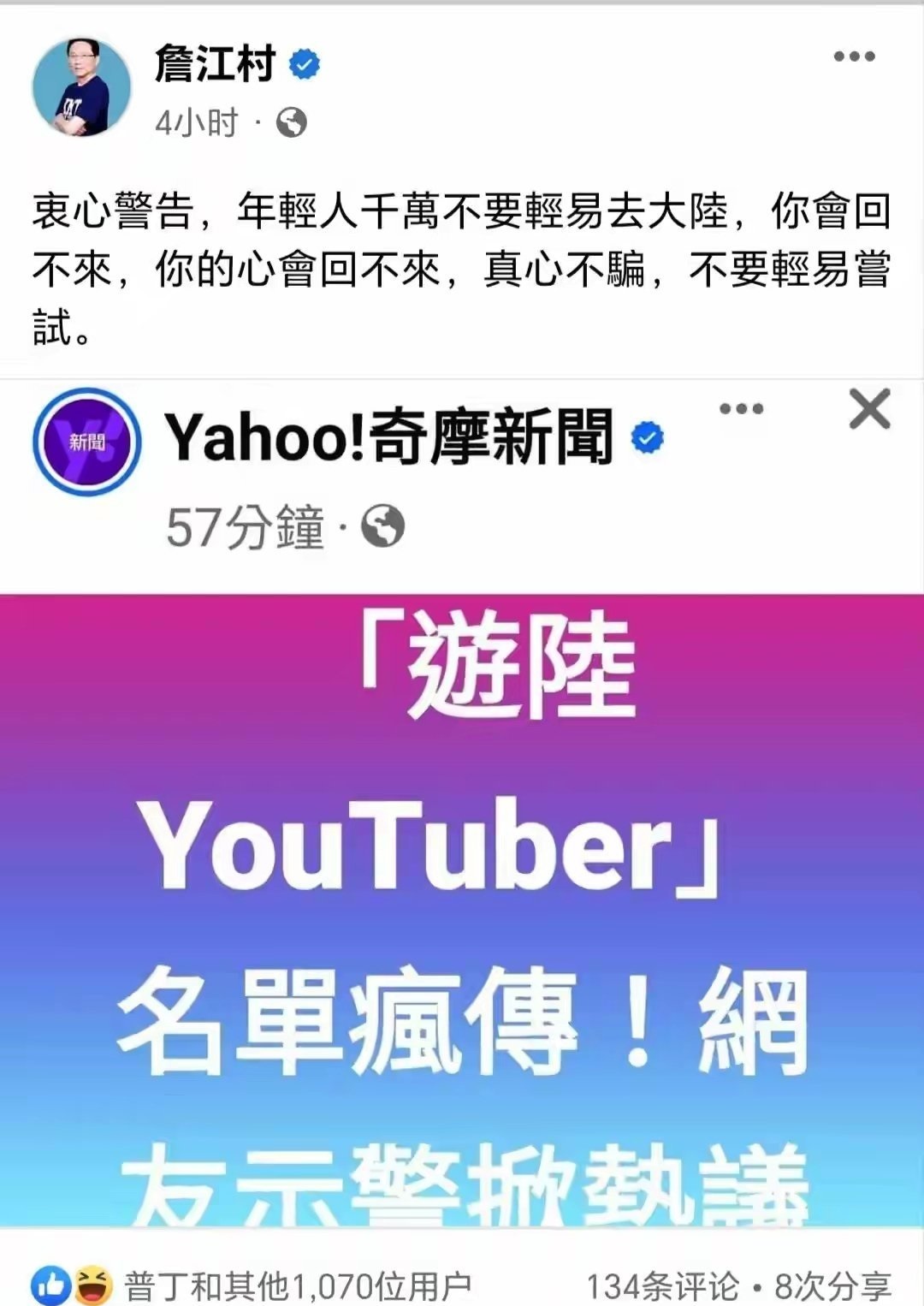924x1306 pixels.
Task: Open options menu for Yahoo!奇摩新聞 post
Action: tap(741, 409)
